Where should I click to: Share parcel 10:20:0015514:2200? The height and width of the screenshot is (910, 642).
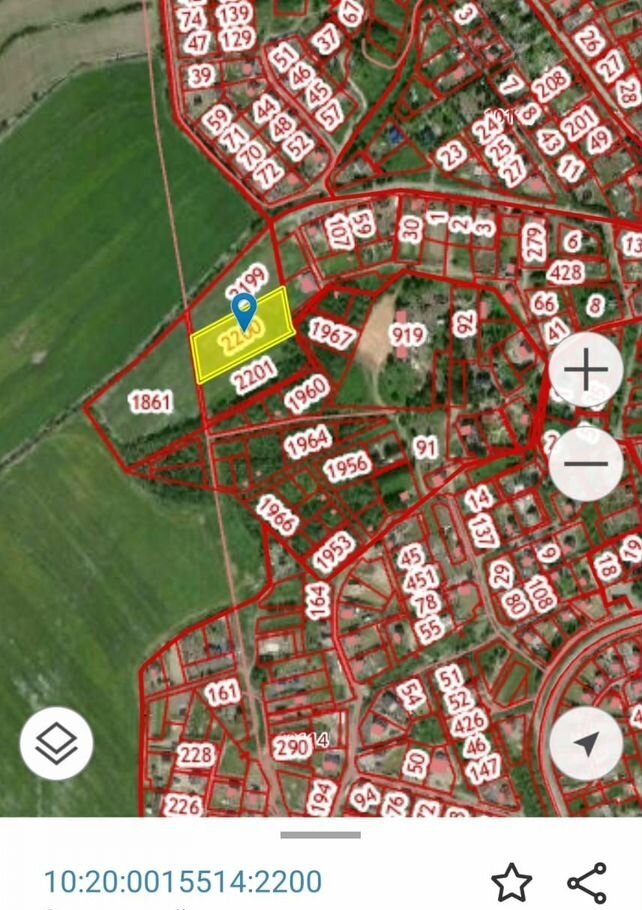point(587,882)
